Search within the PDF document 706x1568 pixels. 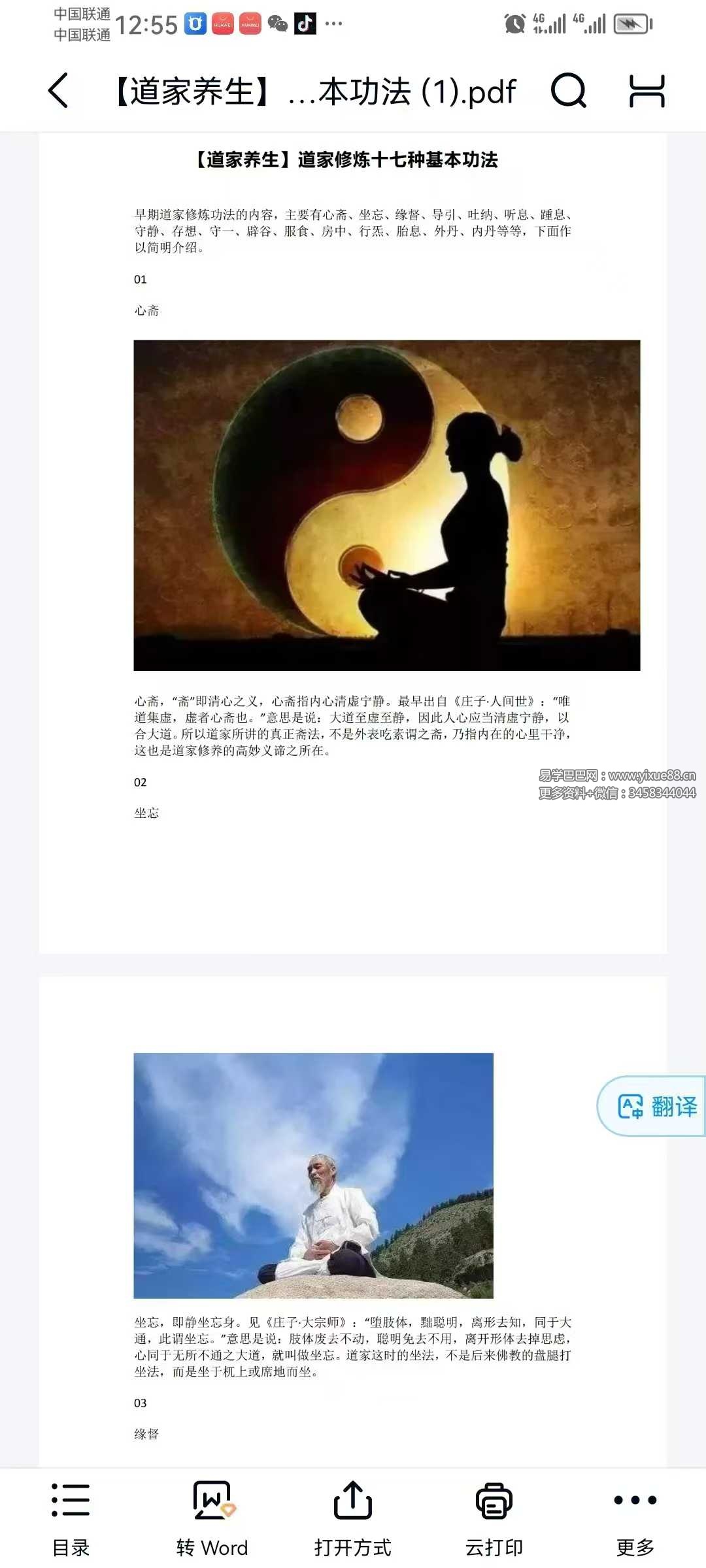point(568,91)
